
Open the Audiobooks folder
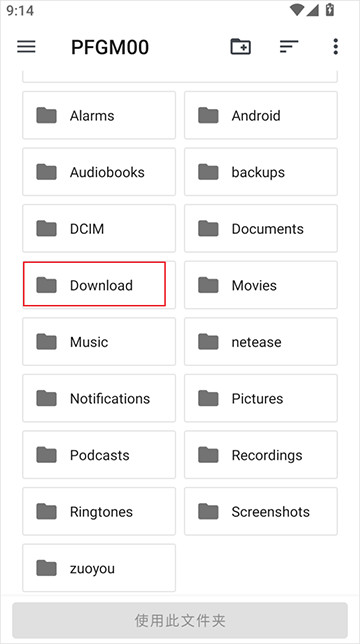[x=99, y=172]
